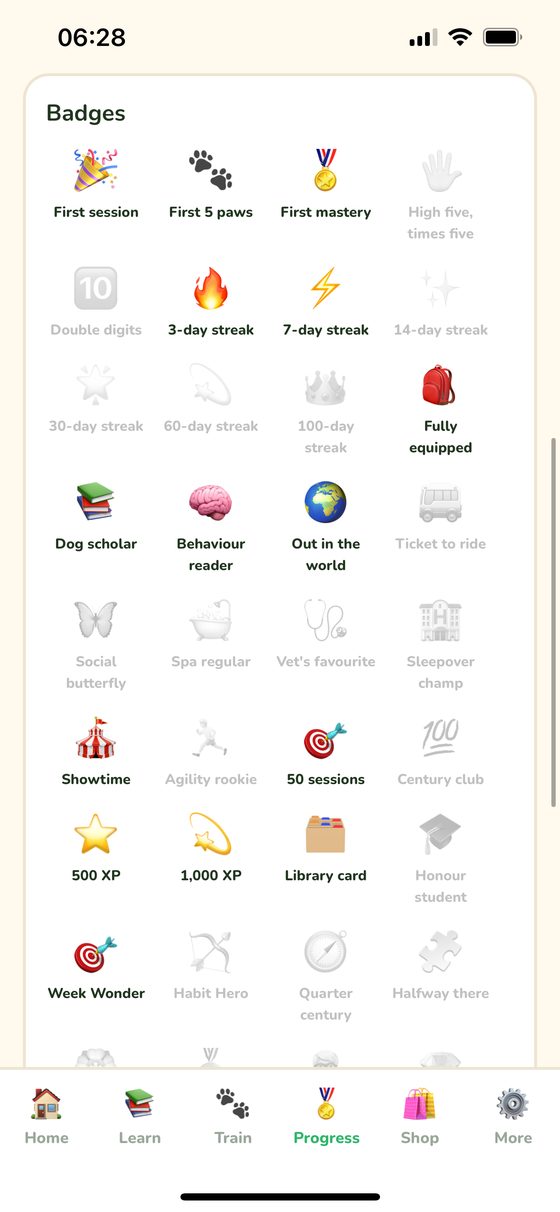Open the 1,000 XP badge
This screenshot has width=560, height=1212.
click(211, 847)
